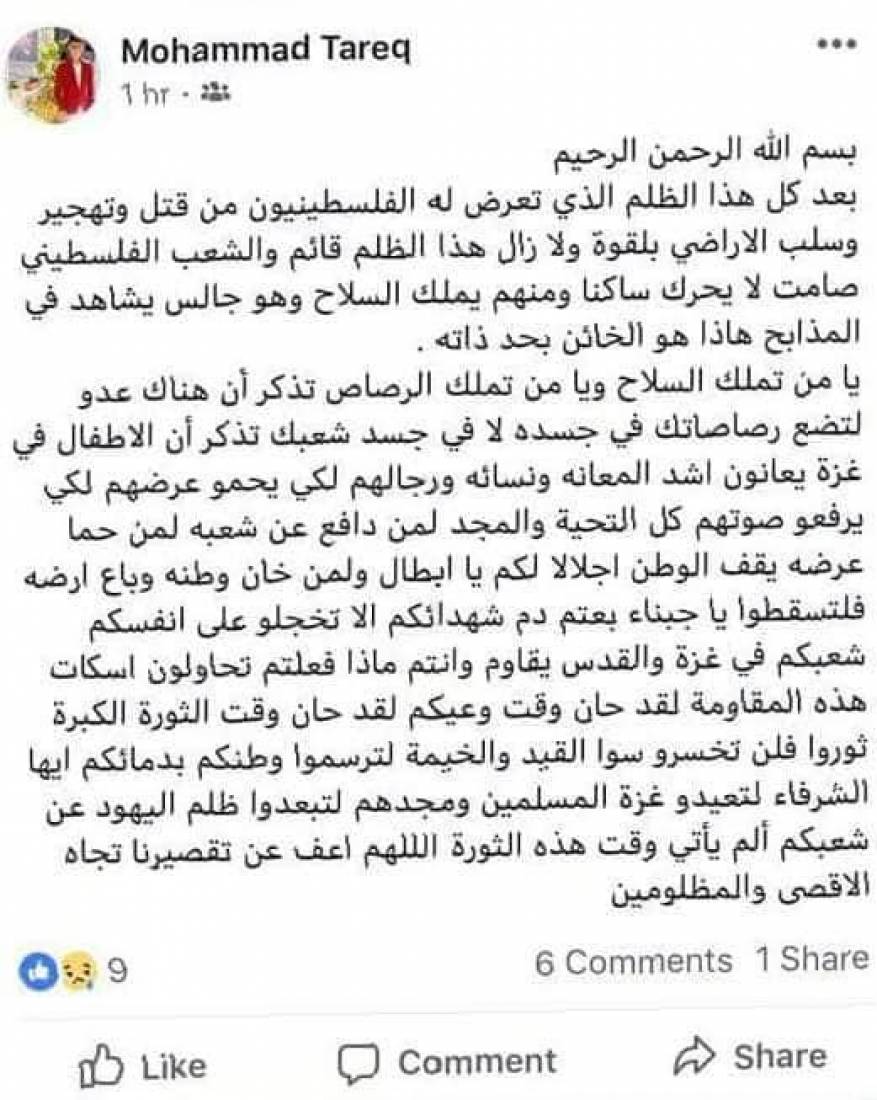Like this post
877x1100 pixels.
(x=142, y=1063)
